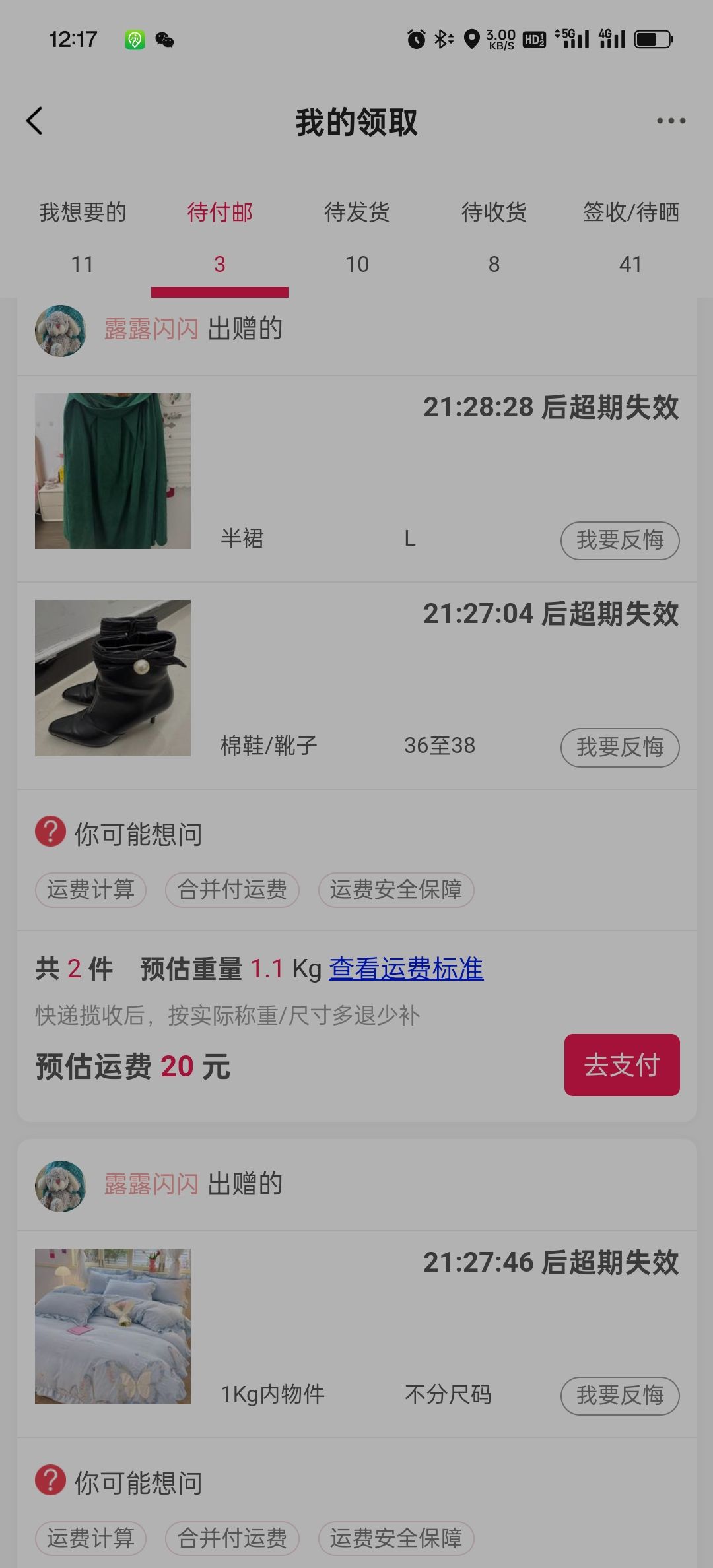Open the three-dot overflow menu
713x1568 pixels.
tap(671, 121)
